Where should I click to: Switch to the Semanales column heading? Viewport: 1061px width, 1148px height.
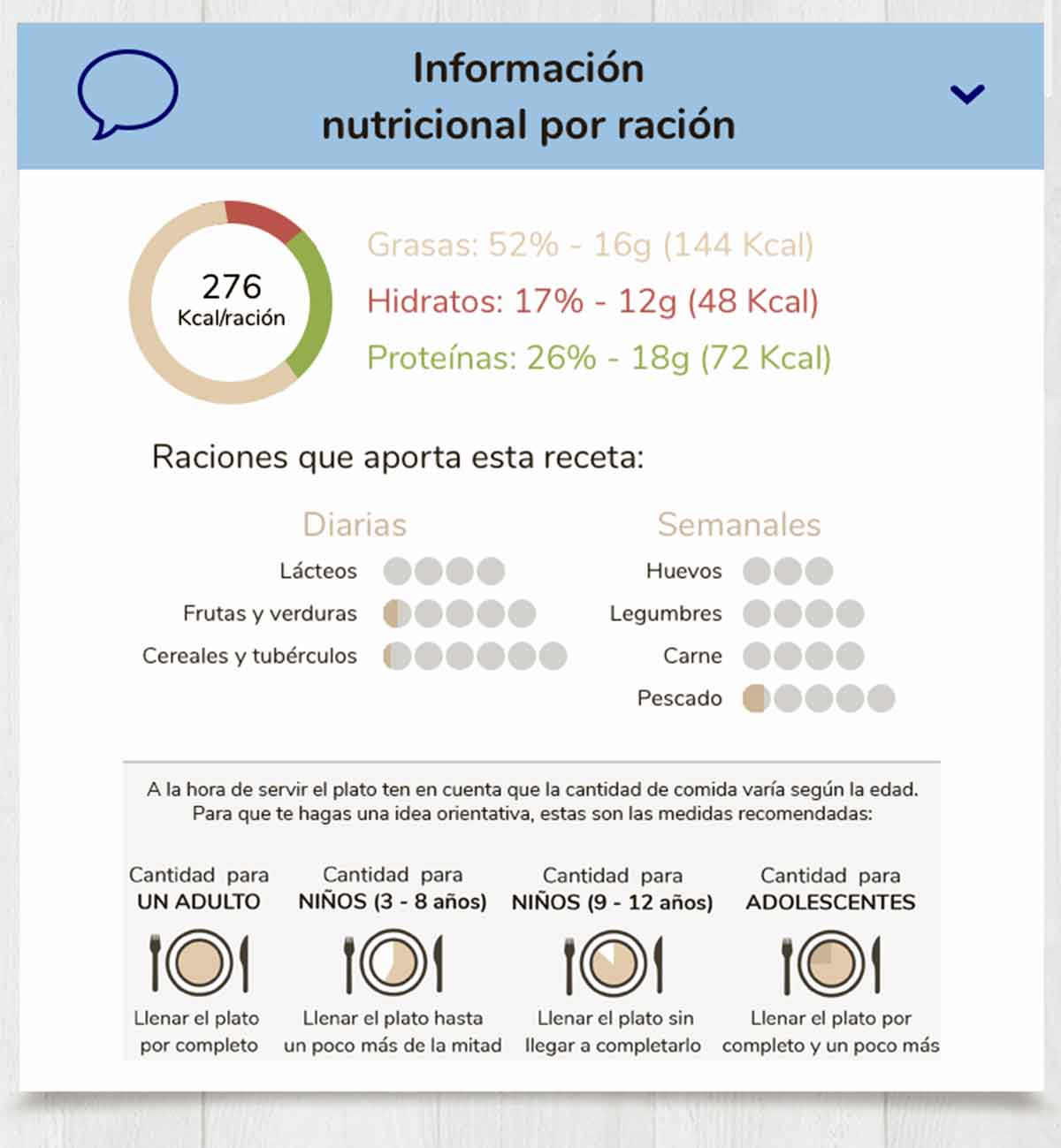(738, 523)
